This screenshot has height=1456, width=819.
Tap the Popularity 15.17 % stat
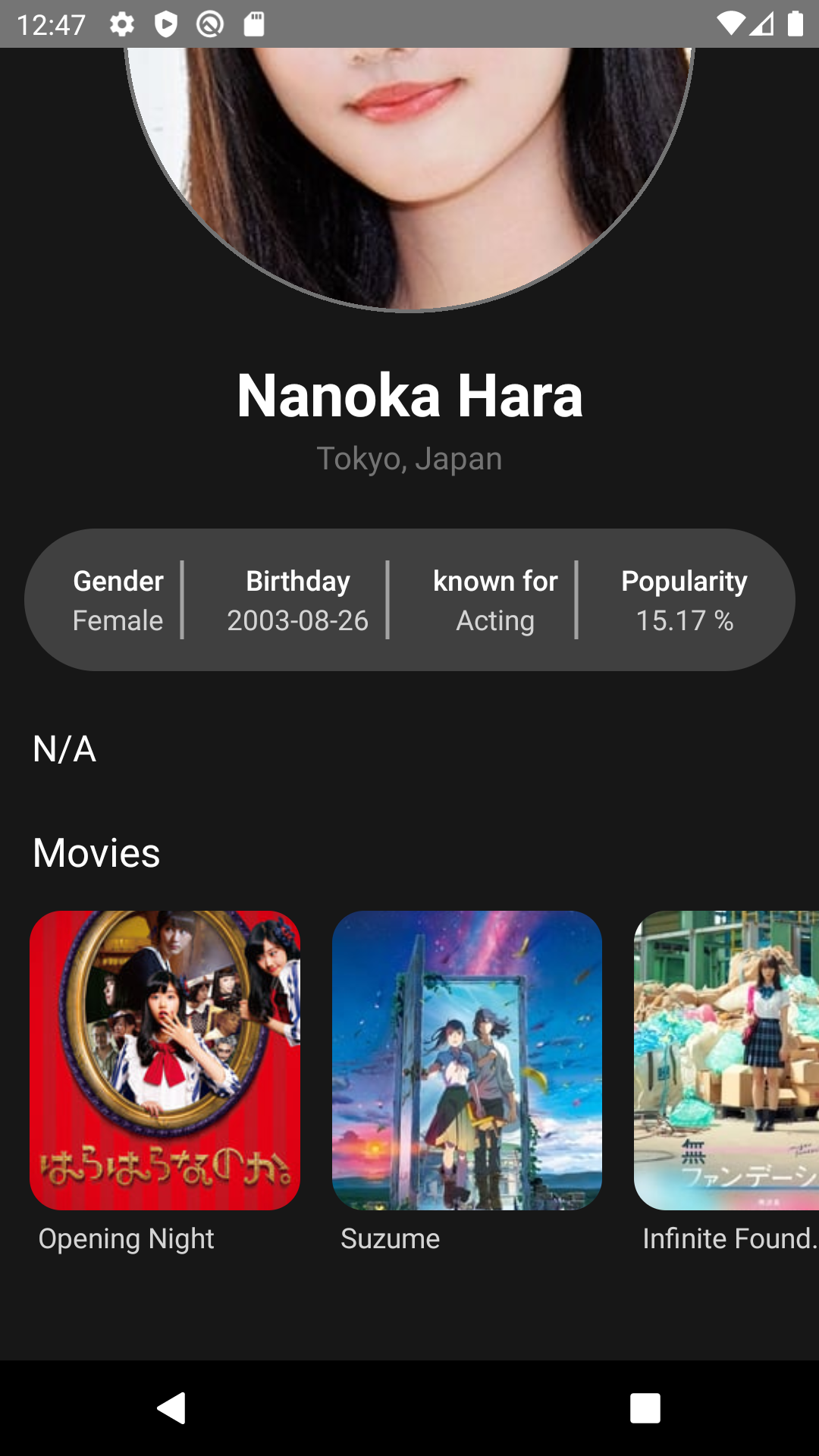[684, 599]
